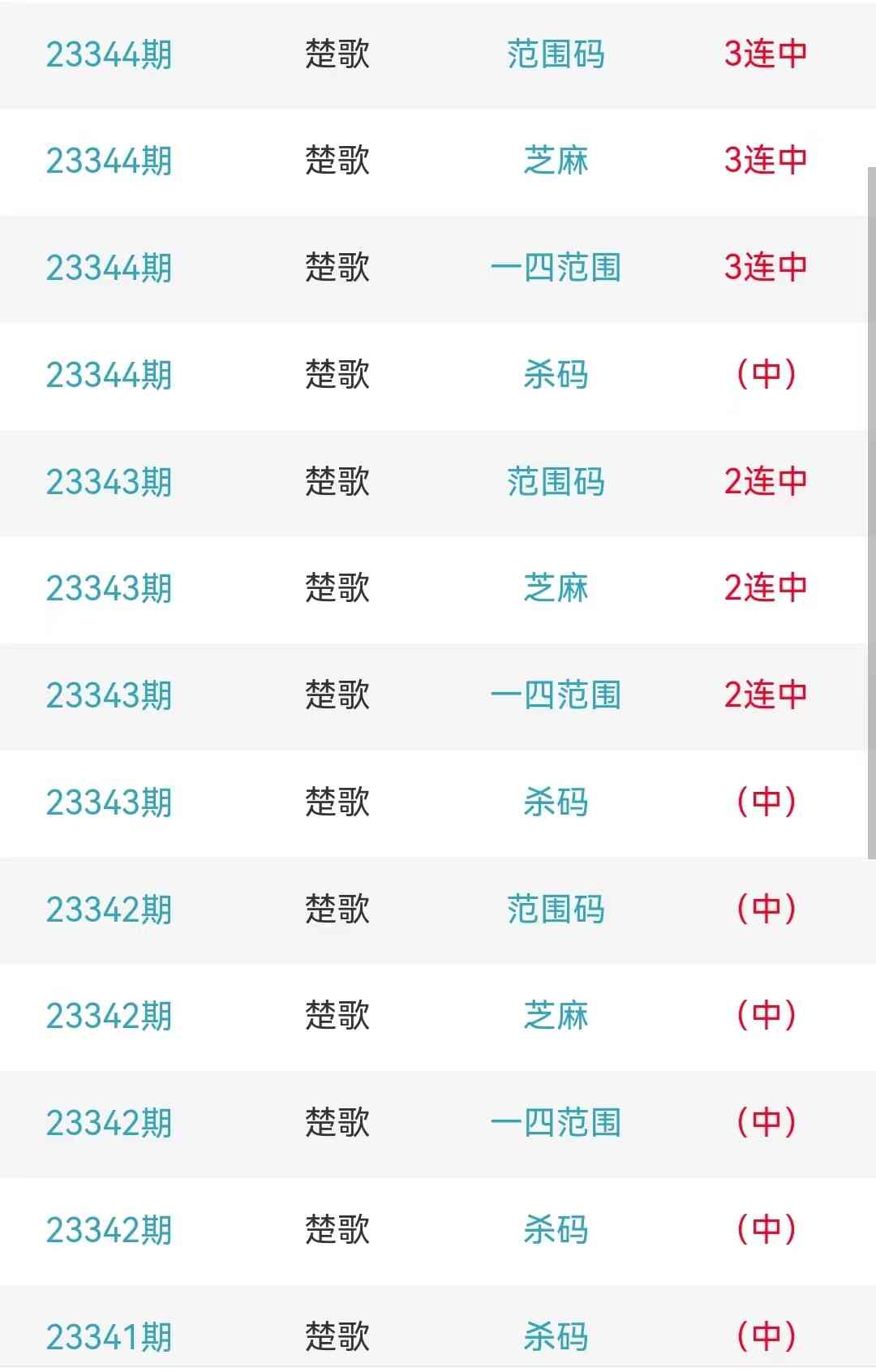Open the 23341期 杀码 entry
876x1372 pixels.
[x=556, y=1336]
